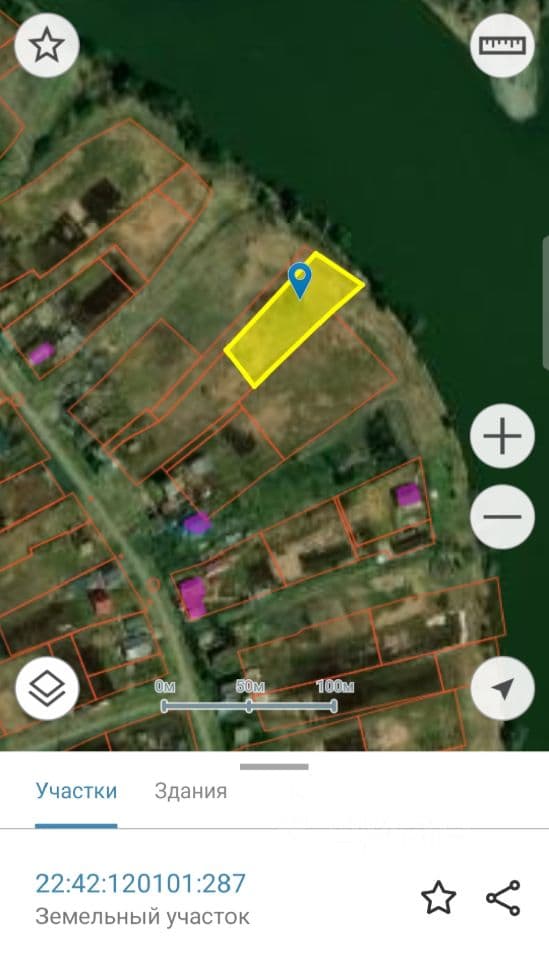
Task: Switch to the Здания tab
Action: 190,790
